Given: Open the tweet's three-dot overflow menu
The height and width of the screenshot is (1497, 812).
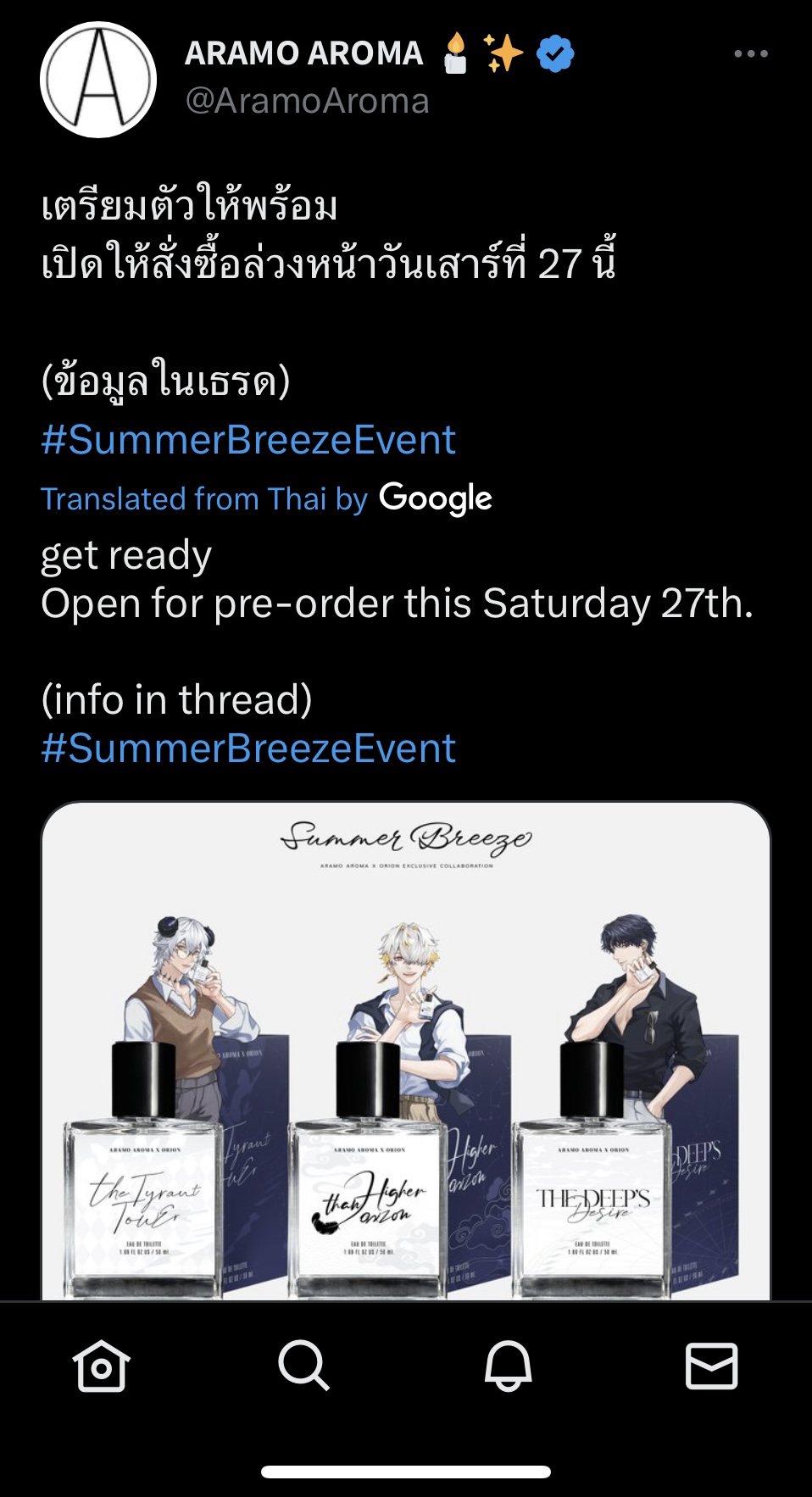Looking at the screenshot, I should pos(751,53).
